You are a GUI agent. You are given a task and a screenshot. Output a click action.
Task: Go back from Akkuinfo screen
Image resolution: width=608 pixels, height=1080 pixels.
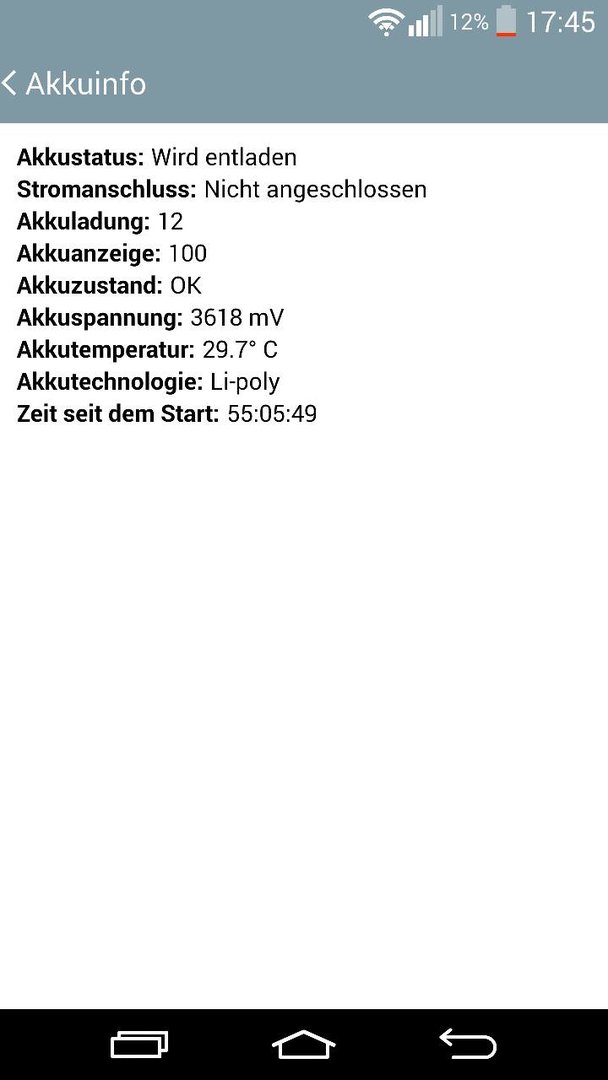coord(14,84)
